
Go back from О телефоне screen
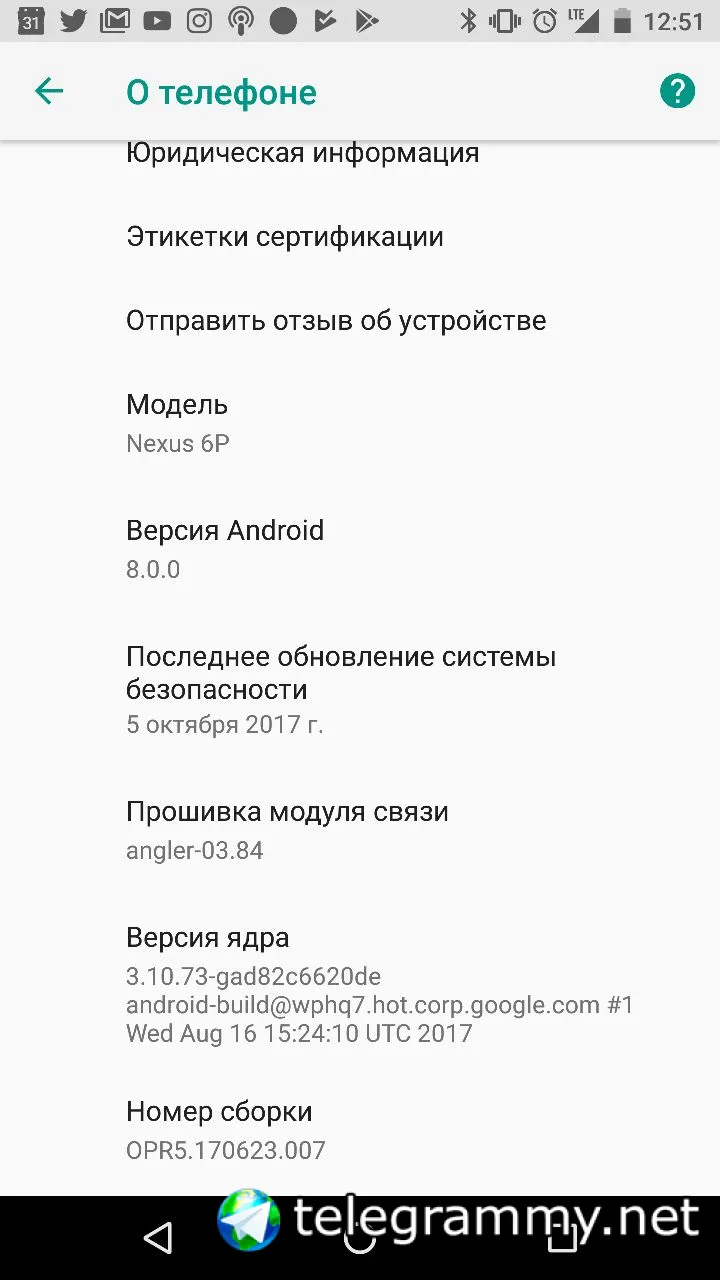pos(49,92)
